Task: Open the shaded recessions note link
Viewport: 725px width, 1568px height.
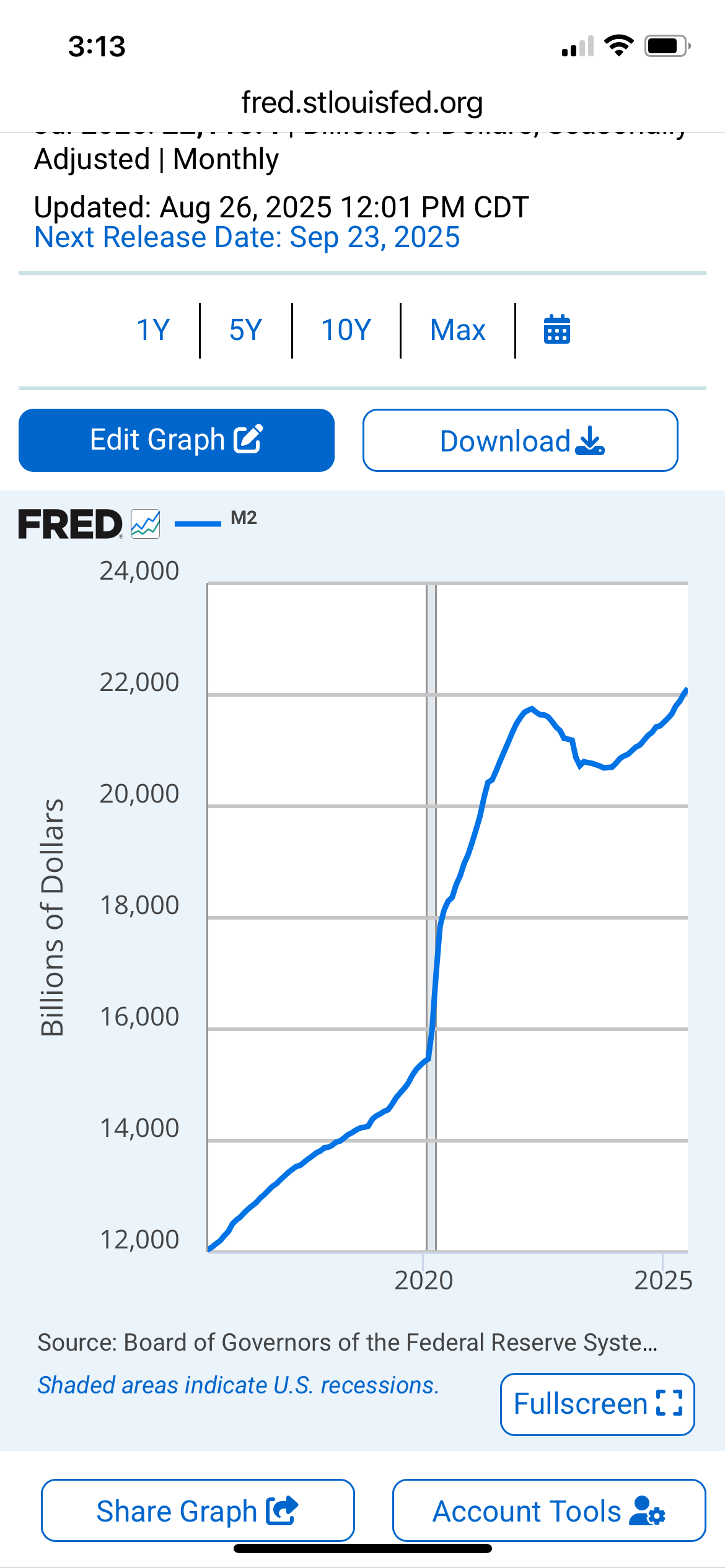Action: tap(238, 1385)
